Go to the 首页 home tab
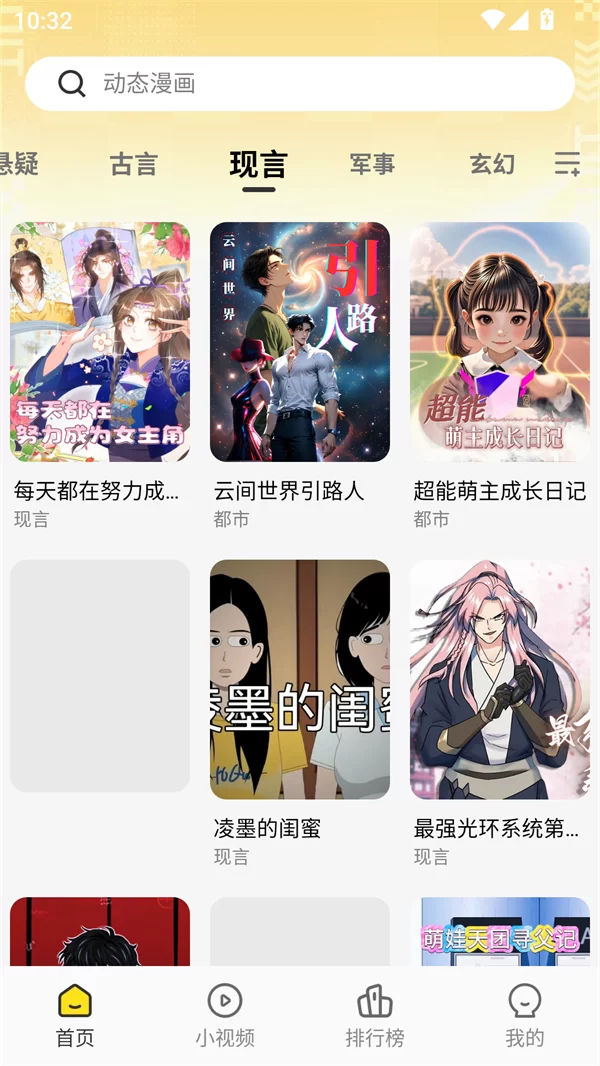Screen dimensions: 600x1066 pos(75,1017)
